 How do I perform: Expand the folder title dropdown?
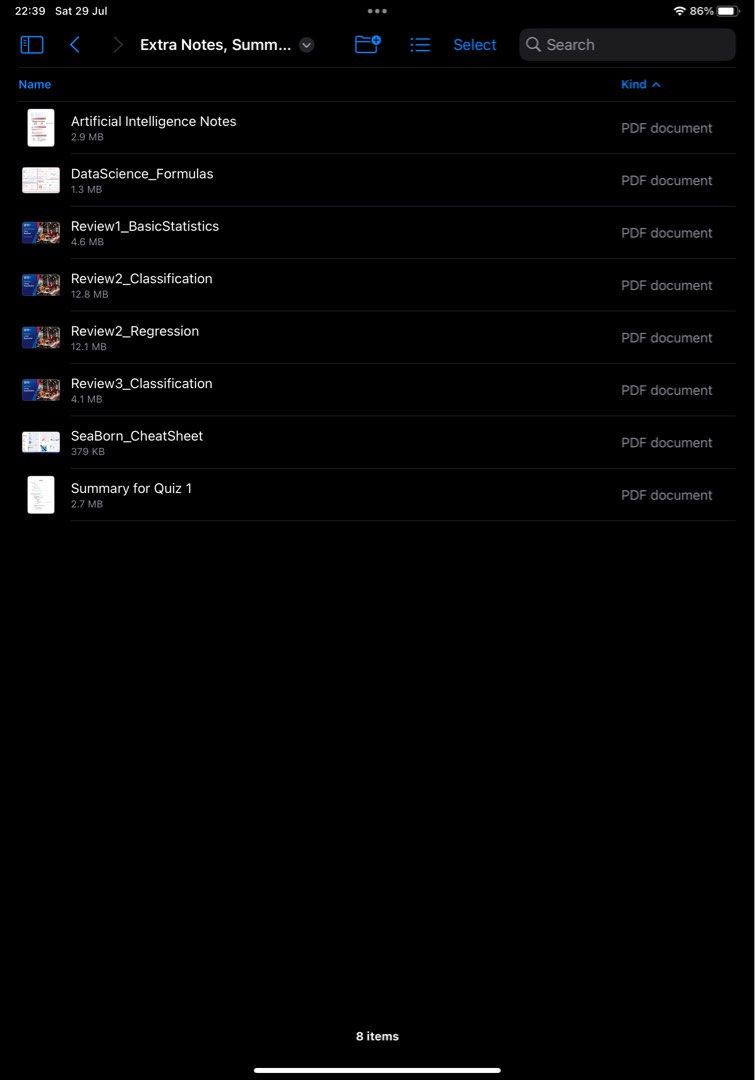click(307, 45)
